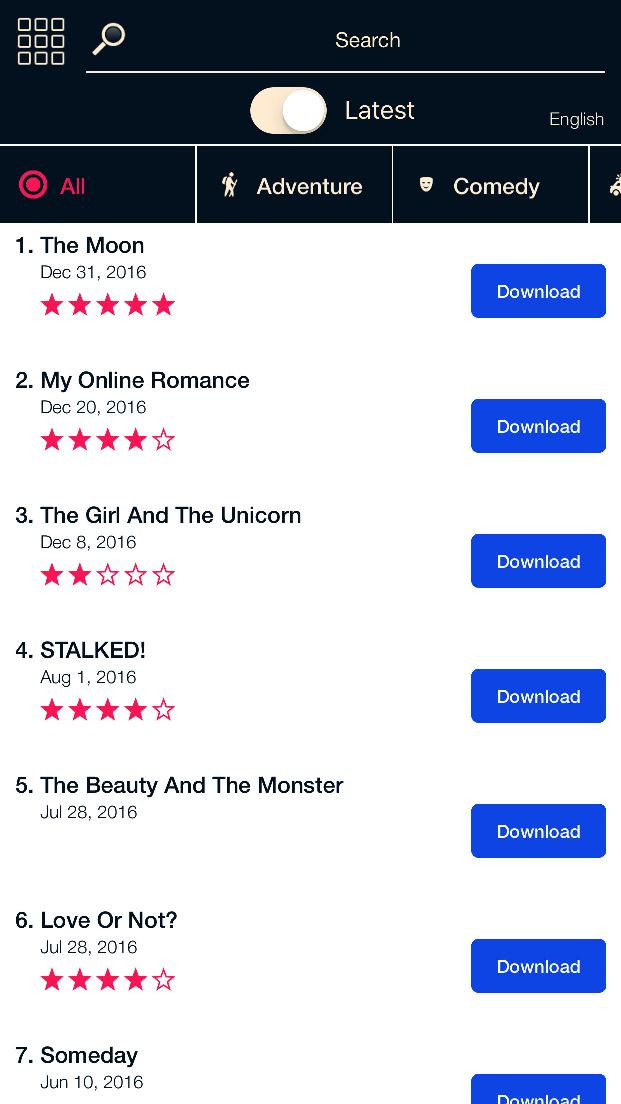Viewport: 621px width, 1104px height.
Task: Download The Moon
Action: [x=538, y=291]
